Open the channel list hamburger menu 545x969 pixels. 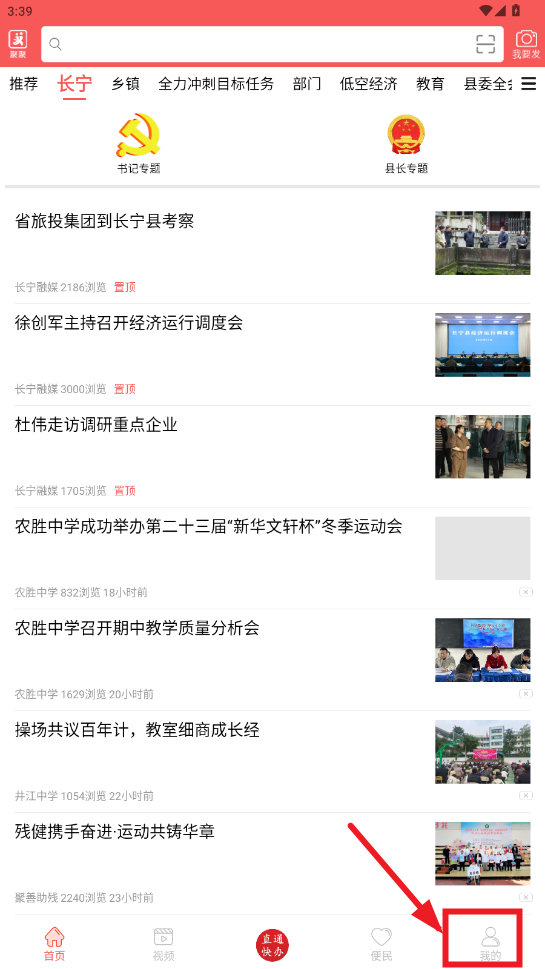click(x=528, y=83)
